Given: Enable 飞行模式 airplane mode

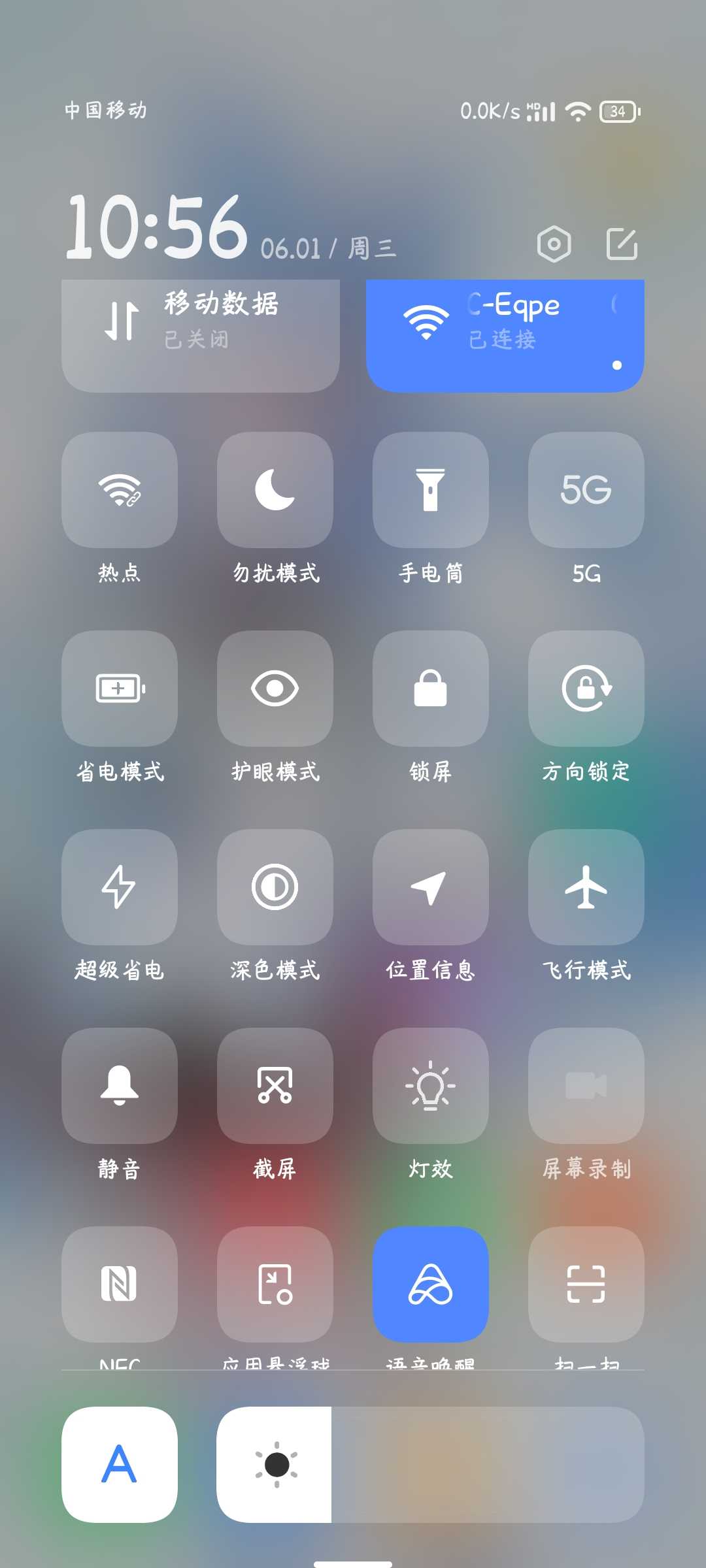Looking at the screenshot, I should point(586,887).
